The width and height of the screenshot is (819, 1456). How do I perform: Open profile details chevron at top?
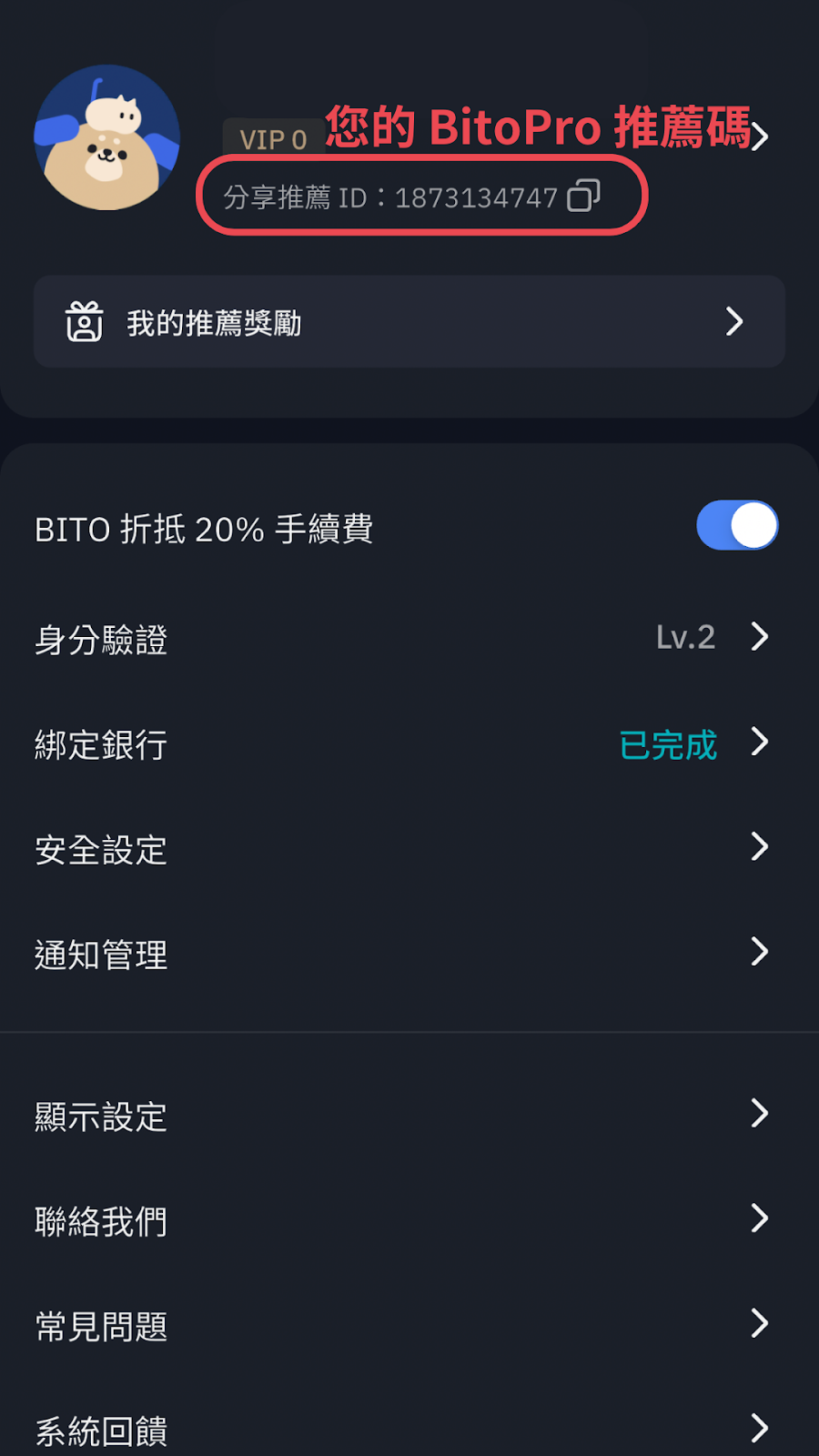click(x=761, y=137)
